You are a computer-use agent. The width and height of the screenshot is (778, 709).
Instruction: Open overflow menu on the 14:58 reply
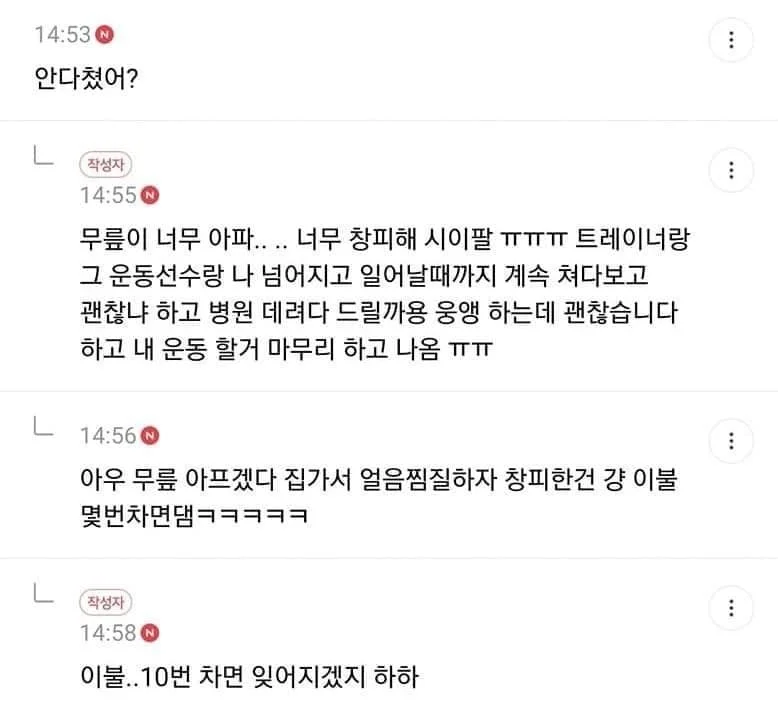click(731, 607)
